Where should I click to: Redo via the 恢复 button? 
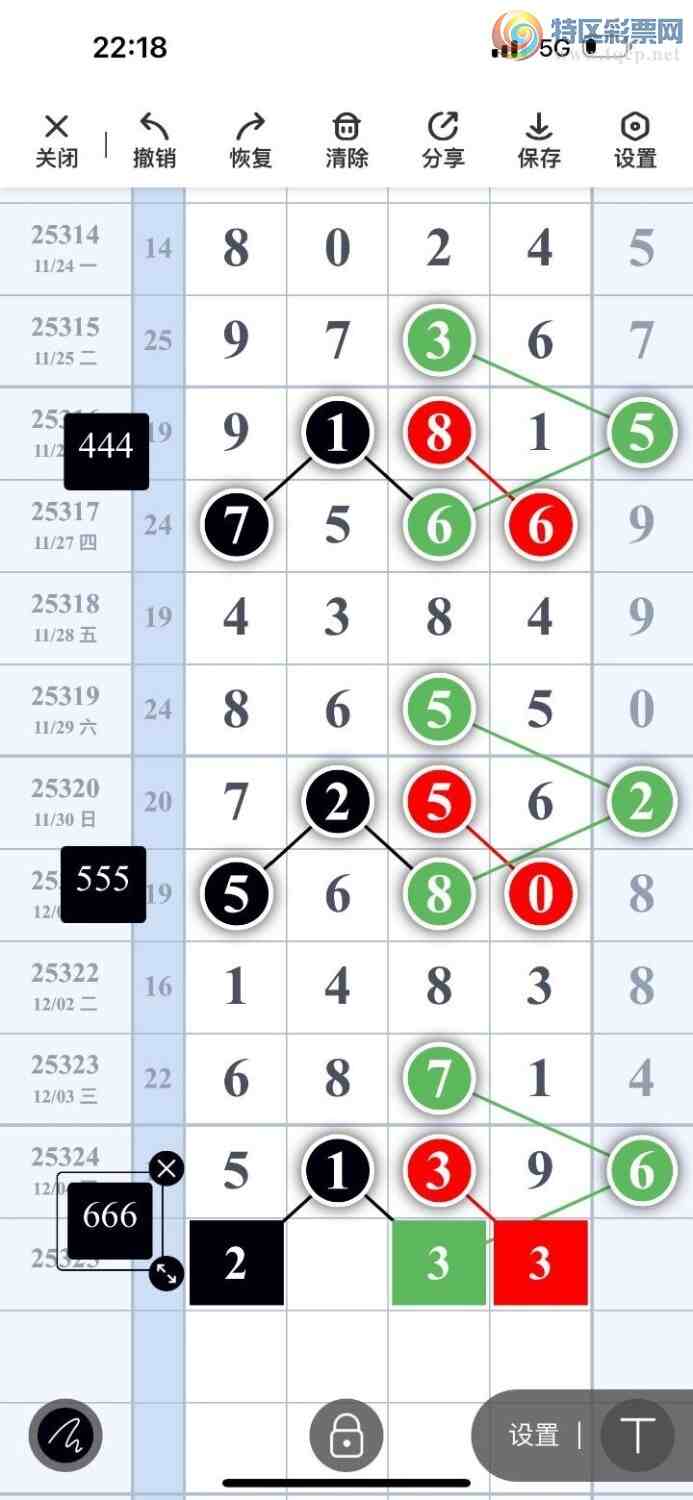click(250, 140)
